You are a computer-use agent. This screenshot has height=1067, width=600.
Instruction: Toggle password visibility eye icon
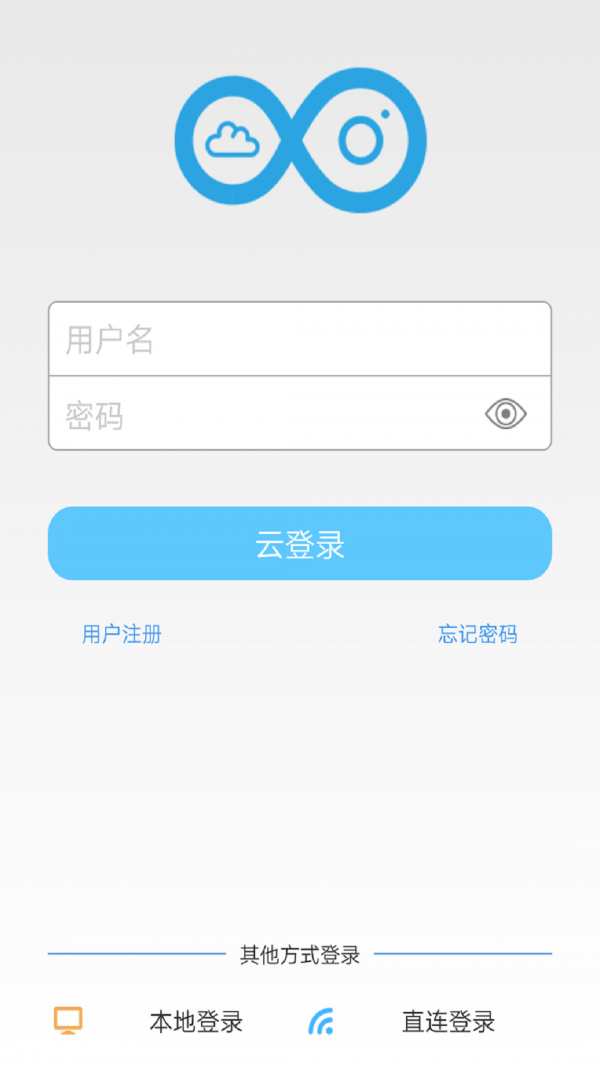(506, 414)
